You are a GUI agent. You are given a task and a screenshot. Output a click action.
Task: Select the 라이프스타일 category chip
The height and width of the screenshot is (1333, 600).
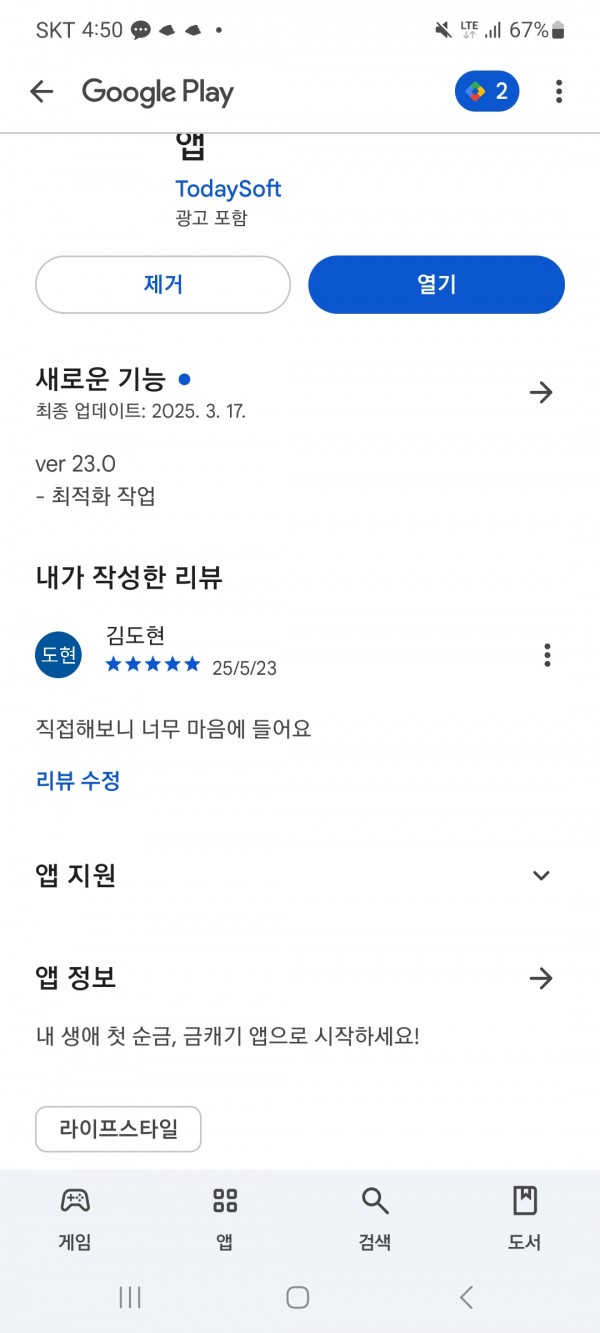(118, 1129)
